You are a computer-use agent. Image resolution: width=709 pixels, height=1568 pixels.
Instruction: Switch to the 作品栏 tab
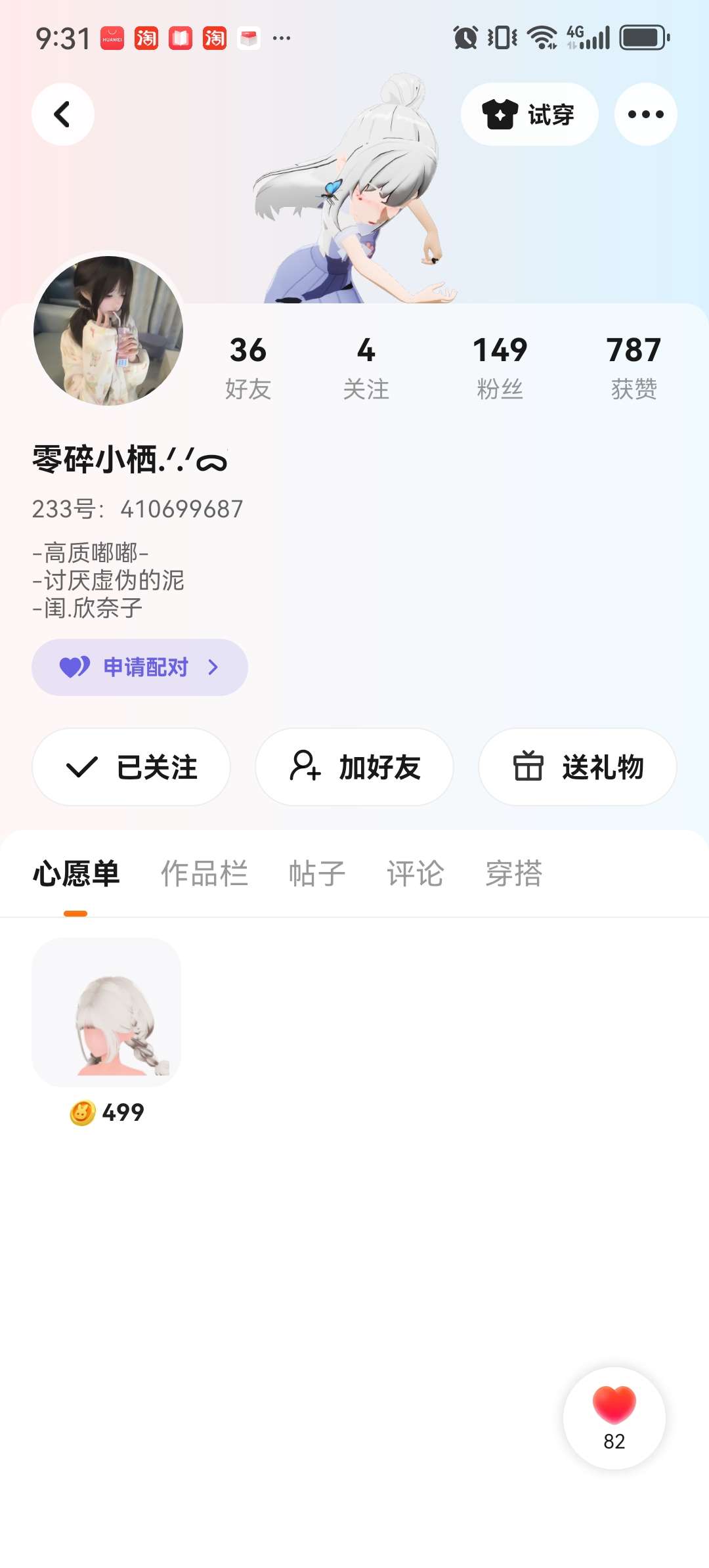pyautogui.click(x=204, y=874)
